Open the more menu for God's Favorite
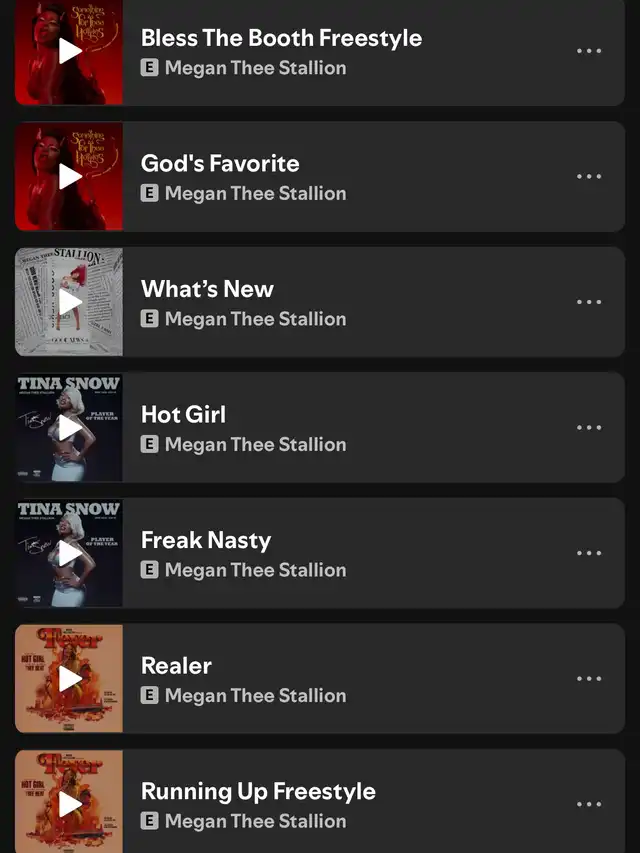The image size is (640, 853). (x=589, y=177)
